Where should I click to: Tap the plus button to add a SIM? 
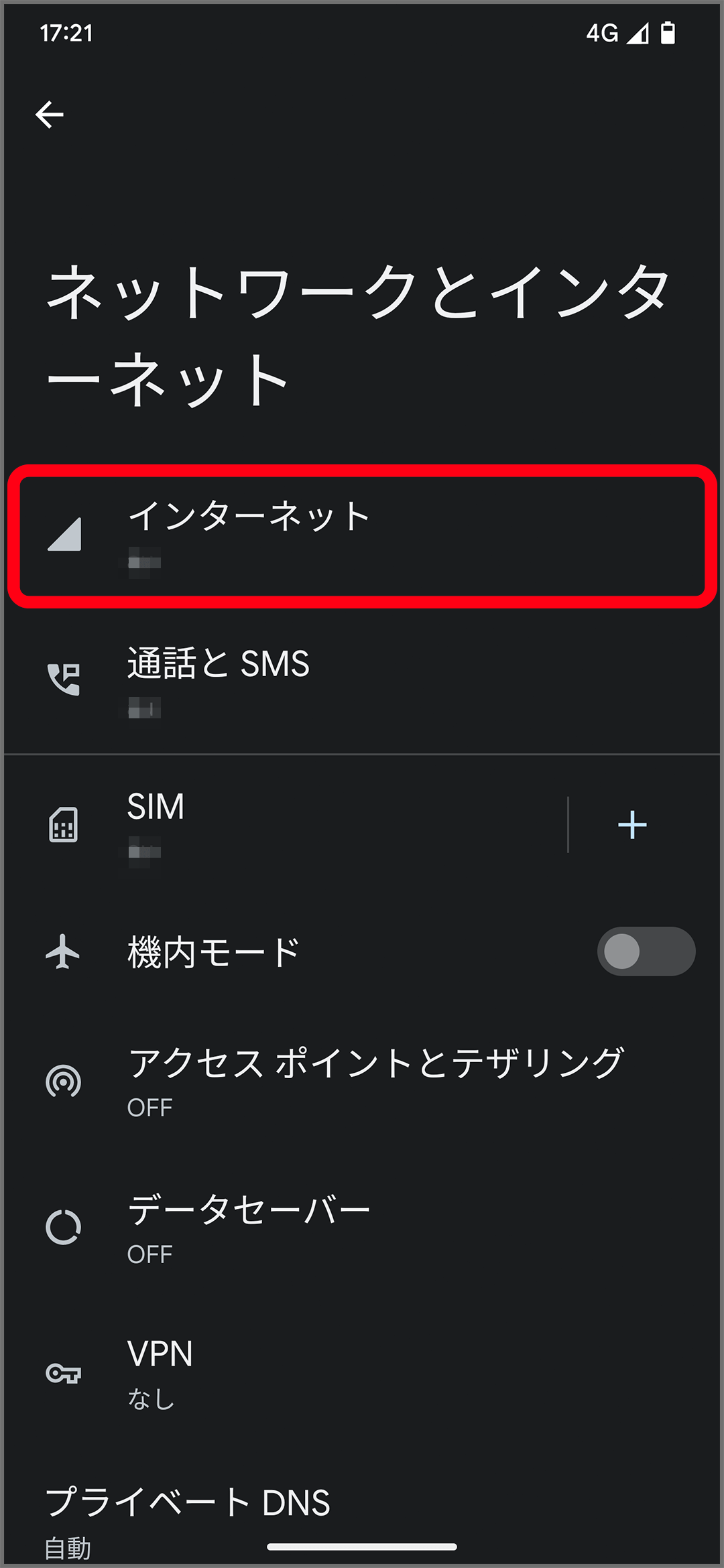tap(633, 826)
